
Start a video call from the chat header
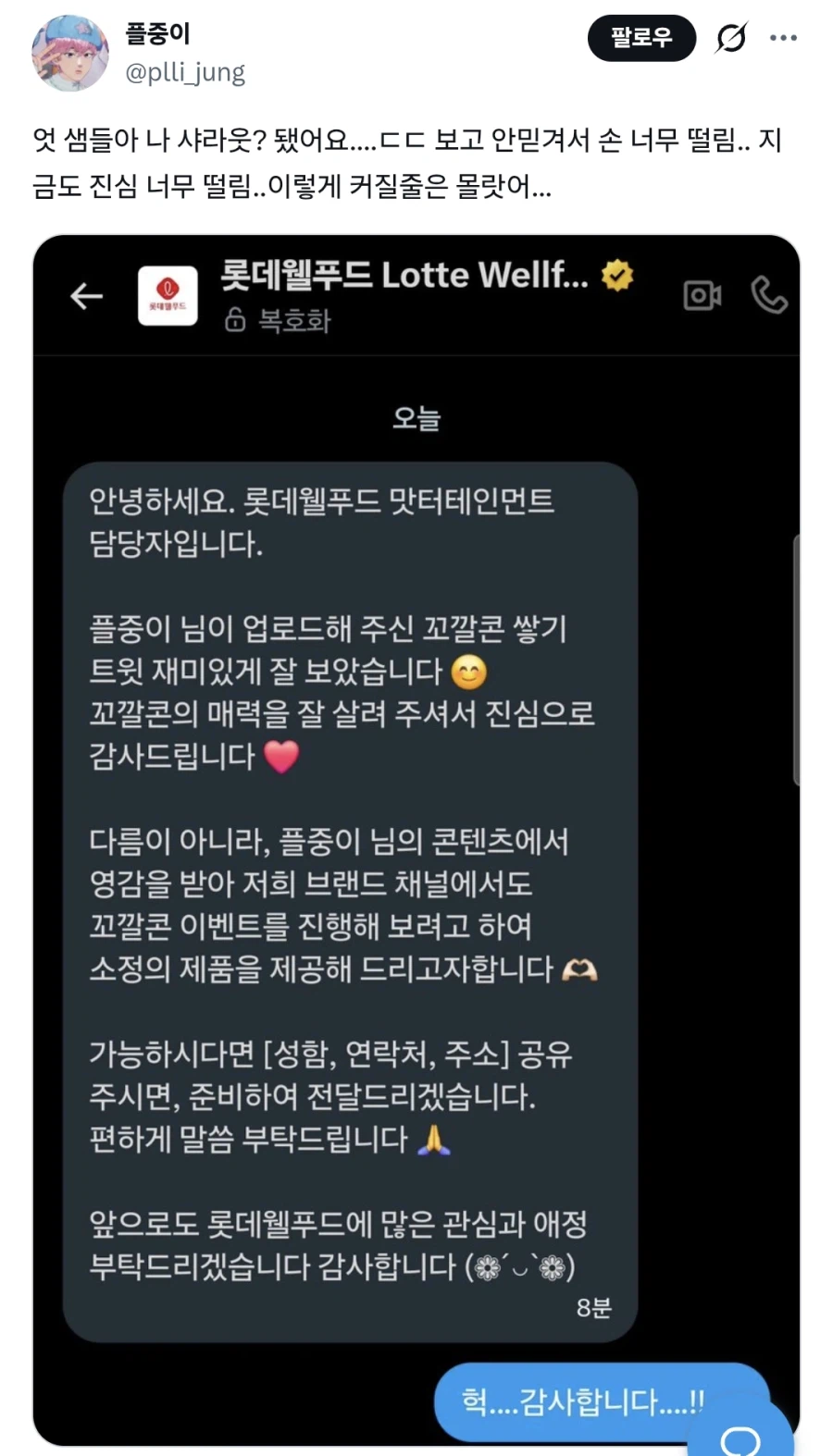[702, 296]
